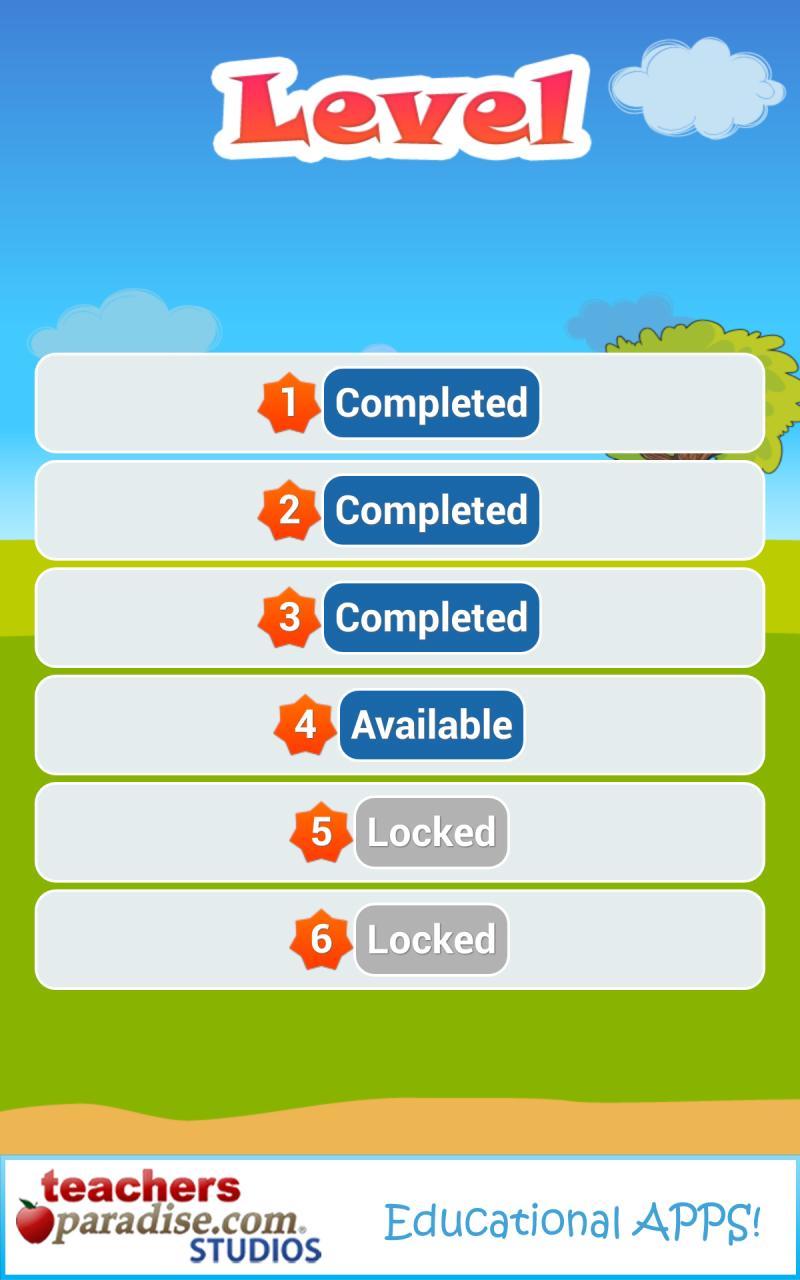This screenshot has height=1280, width=800.
Task: Replay completed level 2
Action: [400, 510]
